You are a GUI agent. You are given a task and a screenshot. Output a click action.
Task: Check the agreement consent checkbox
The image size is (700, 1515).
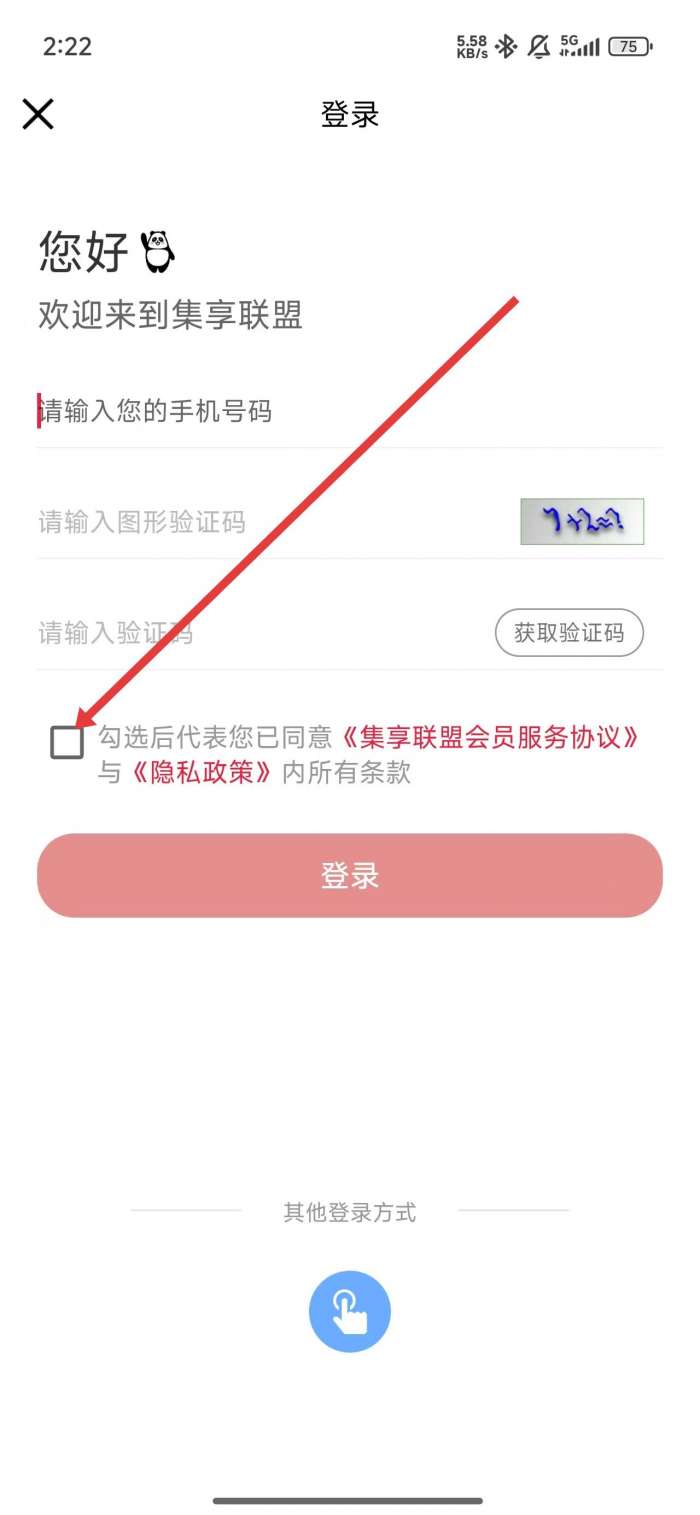67,742
